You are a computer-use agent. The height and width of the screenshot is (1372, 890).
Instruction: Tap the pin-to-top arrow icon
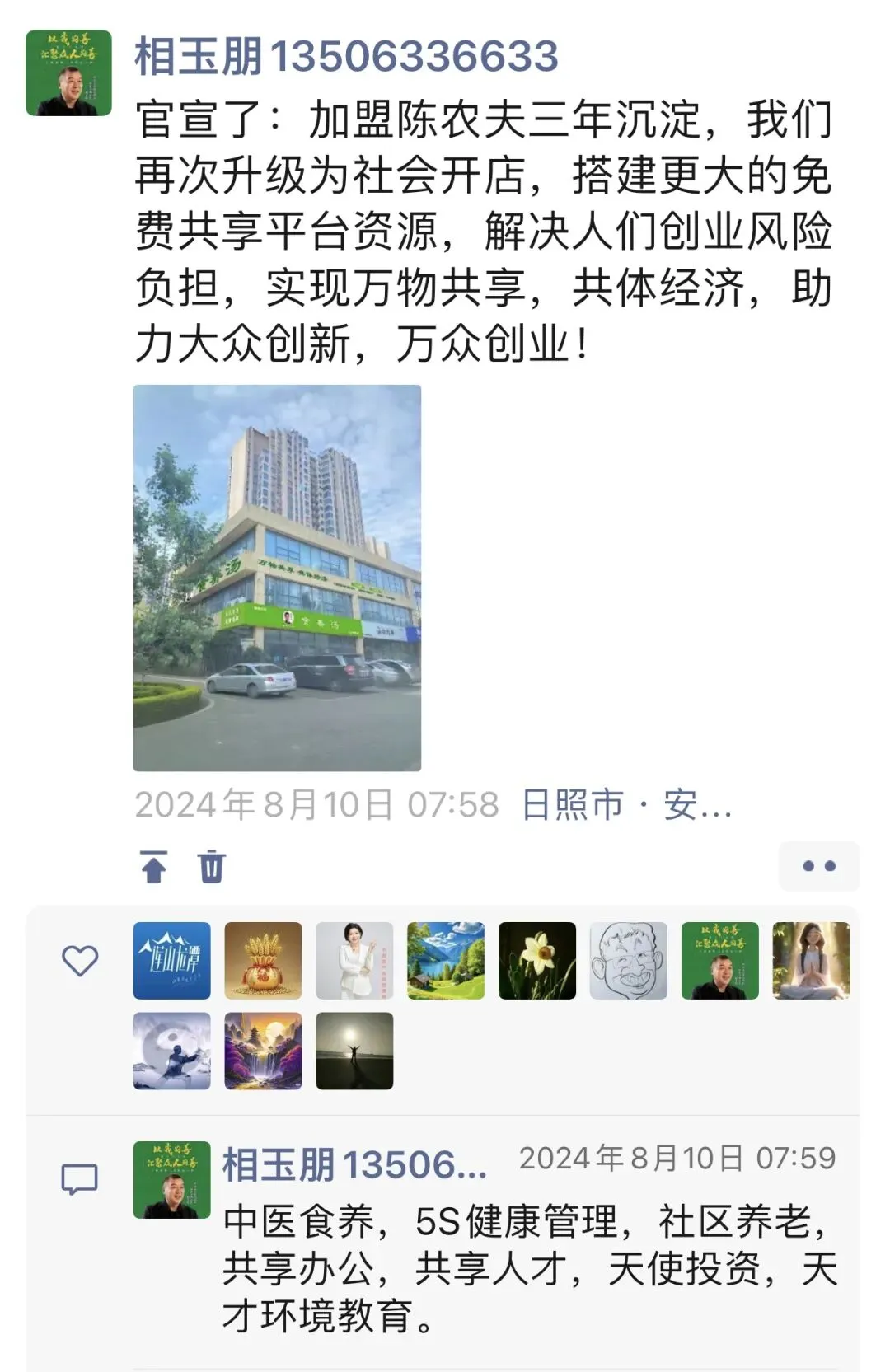(154, 866)
